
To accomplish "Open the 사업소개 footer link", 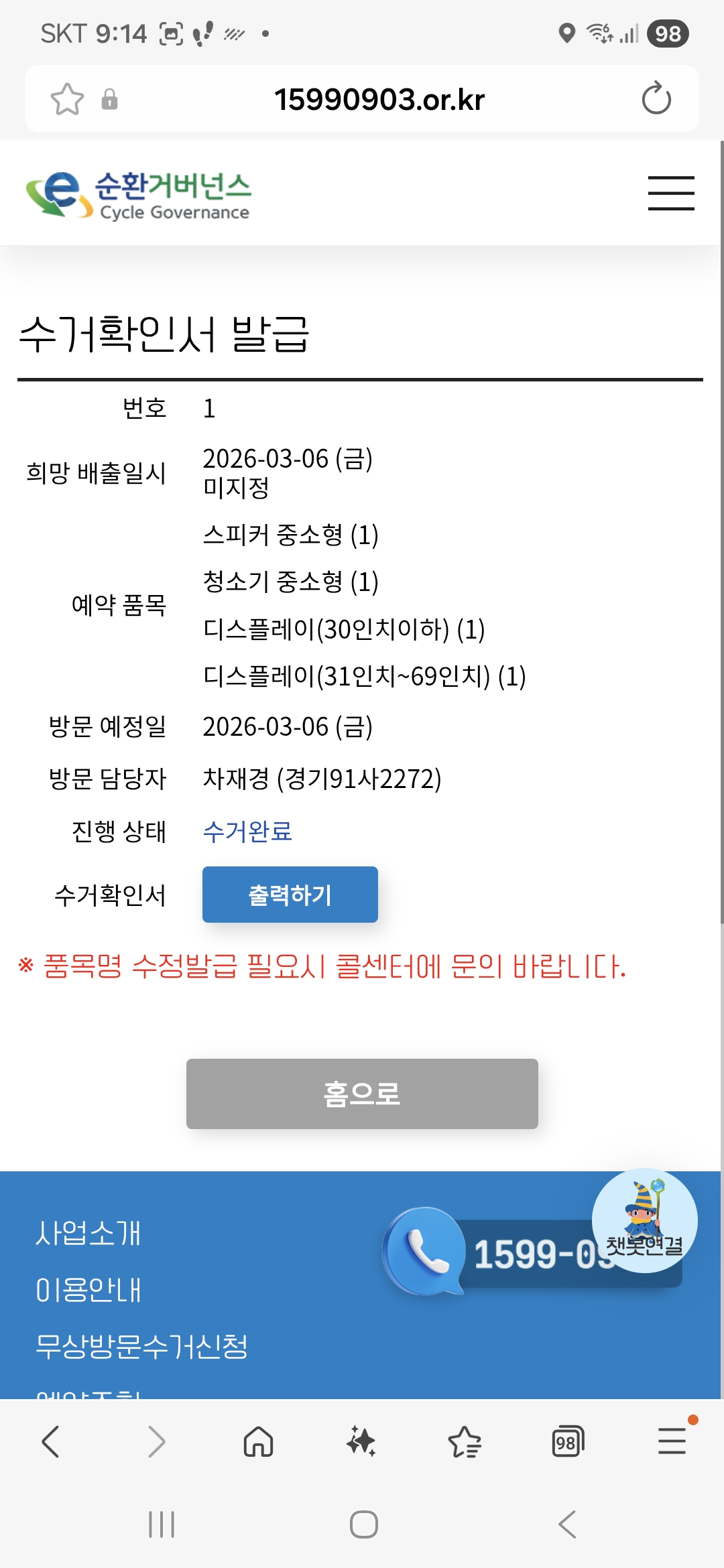I will pos(88,1233).
